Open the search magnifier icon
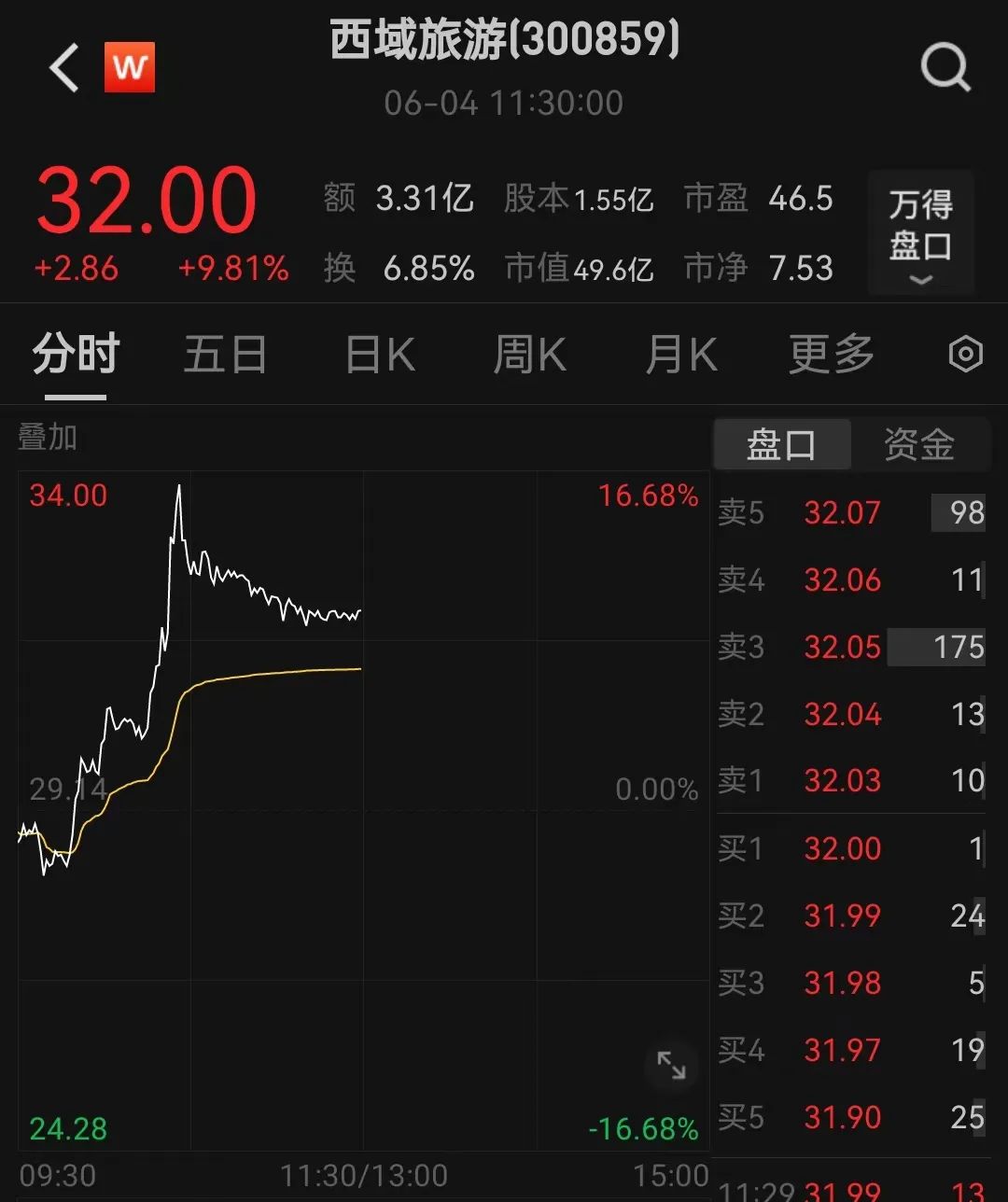The width and height of the screenshot is (1008, 1202). pyautogui.click(x=945, y=69)
